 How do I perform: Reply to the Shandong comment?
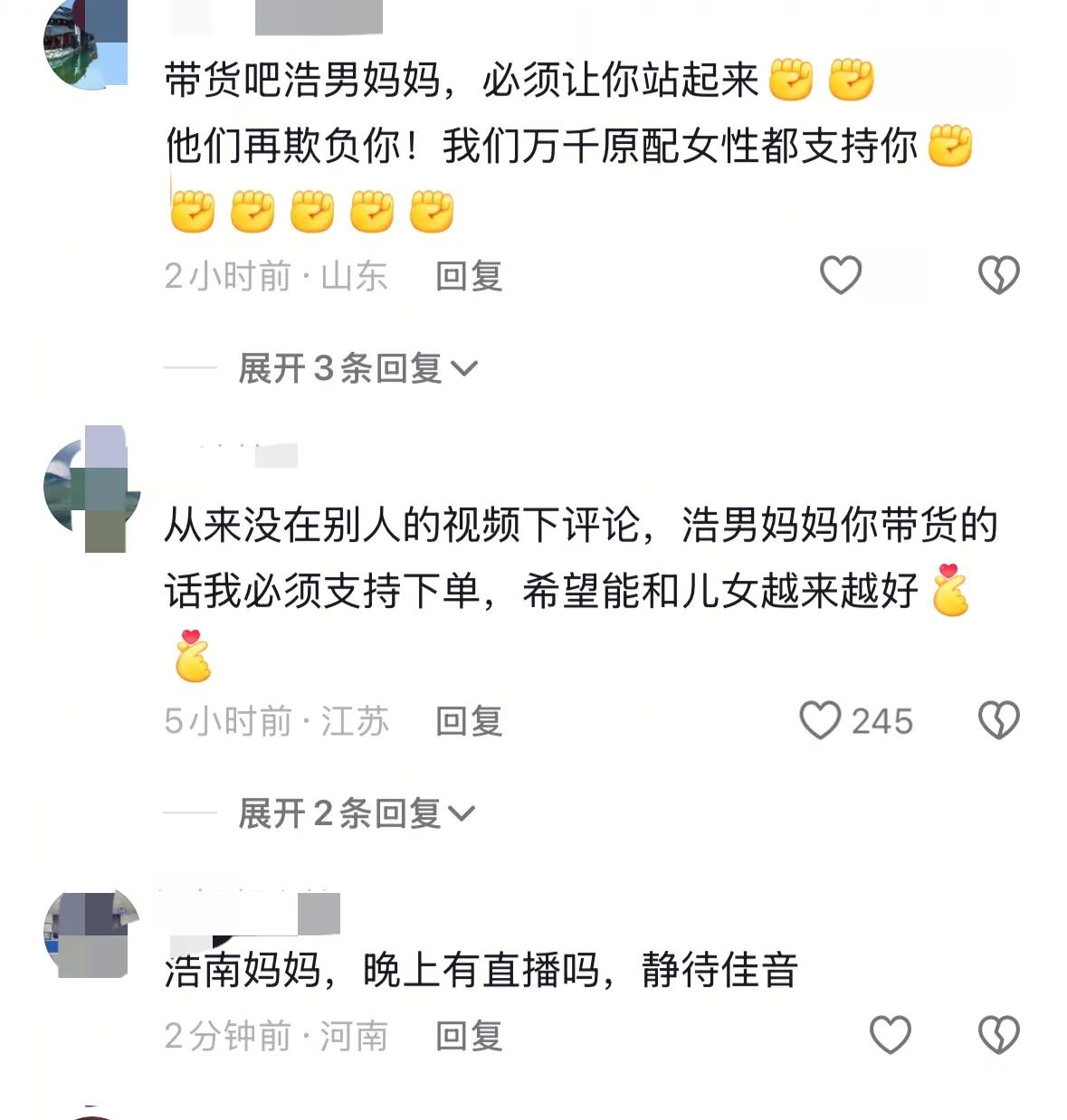point(468,276)
